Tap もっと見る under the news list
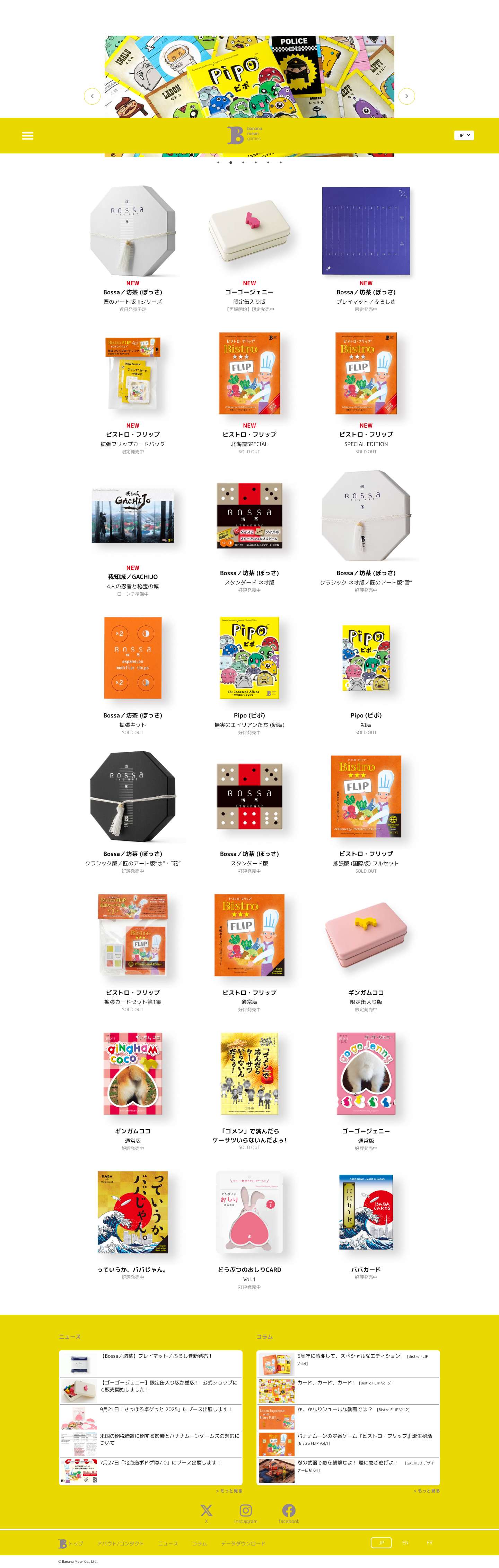The image size is (499, 1568). point(229,1491)
